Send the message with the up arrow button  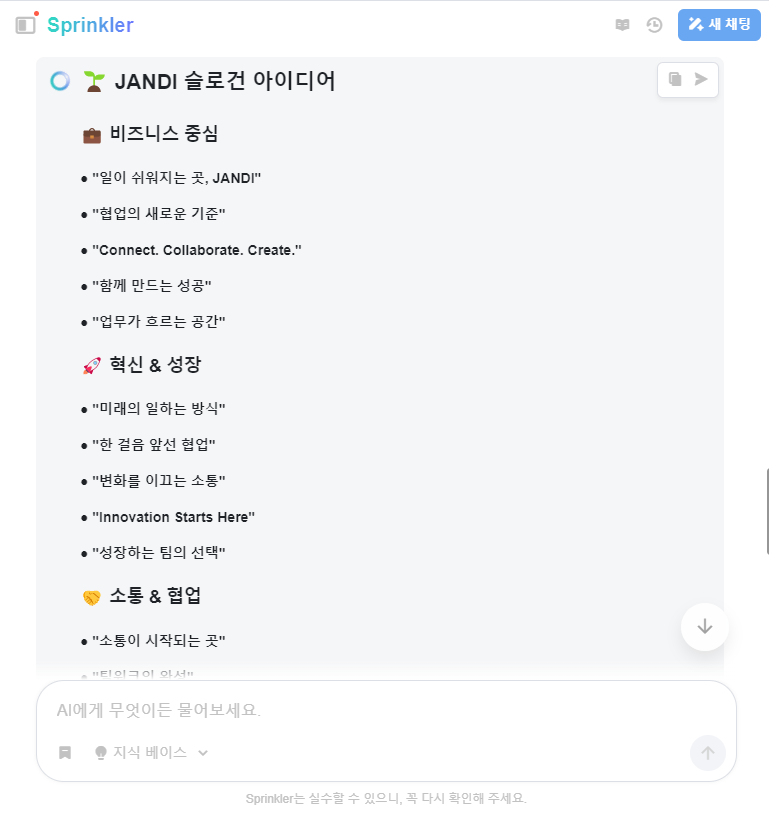[707, 753]
